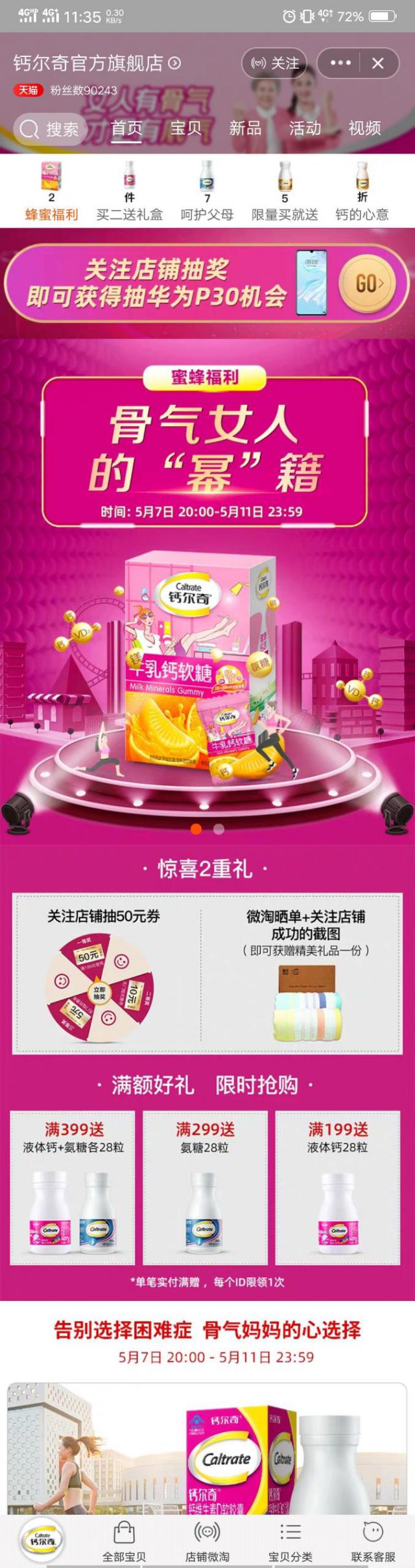Select the 蜂蜜福利 category
Viewport: 415px width, 1568px height.
pos(51,192)
